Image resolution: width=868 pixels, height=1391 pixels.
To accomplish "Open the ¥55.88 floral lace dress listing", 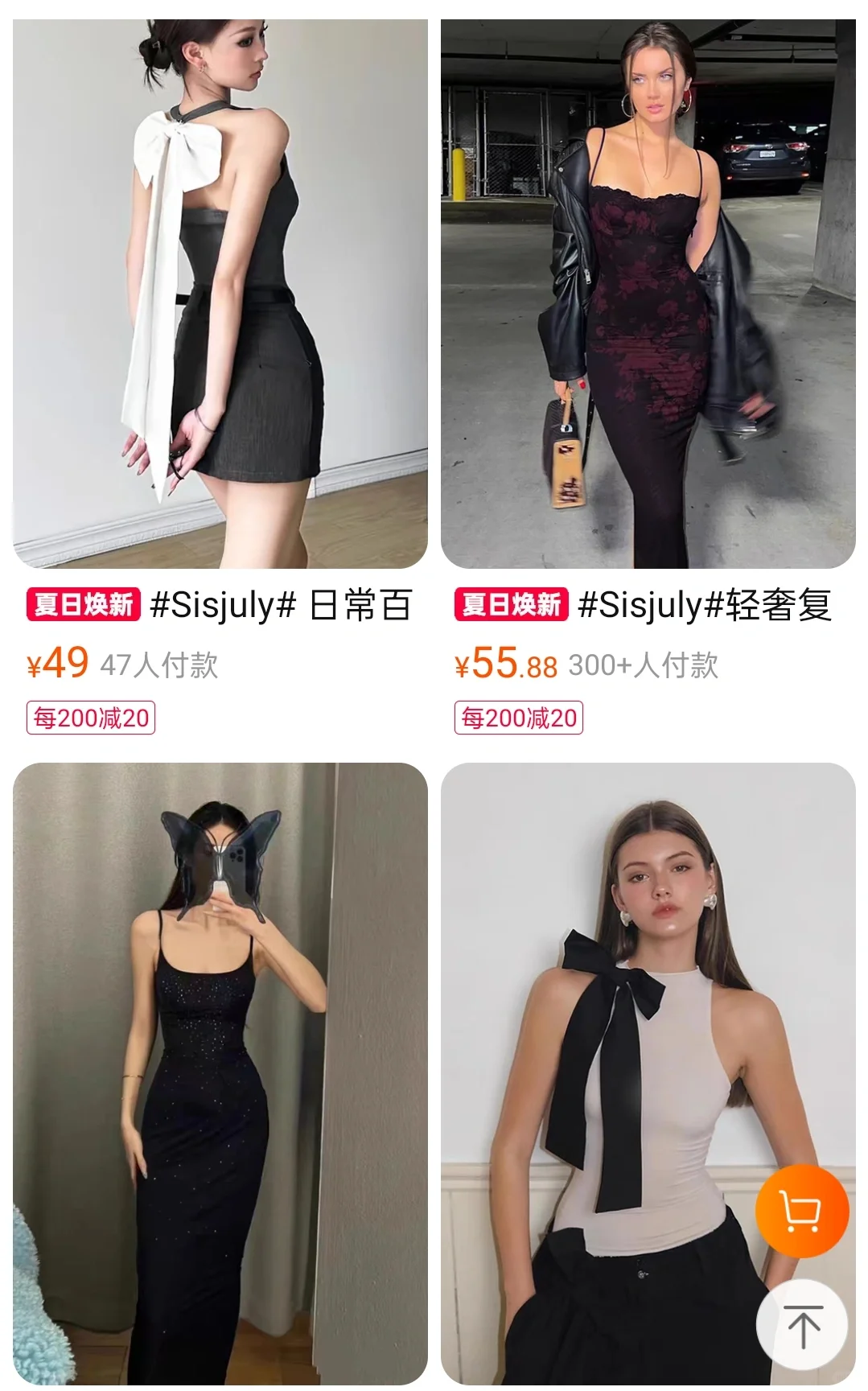I will (648, 294).
